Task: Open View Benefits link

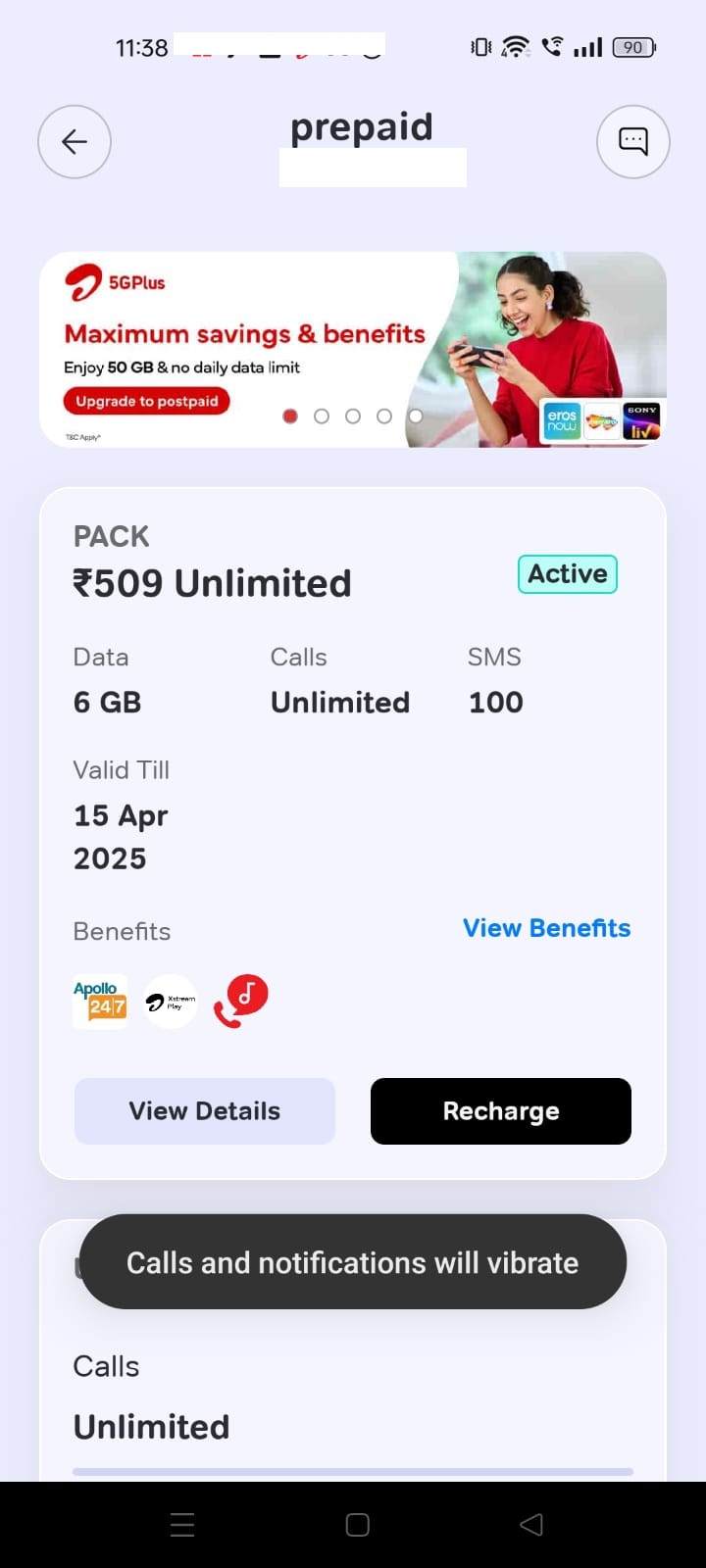Action: (x=546, y=928)
